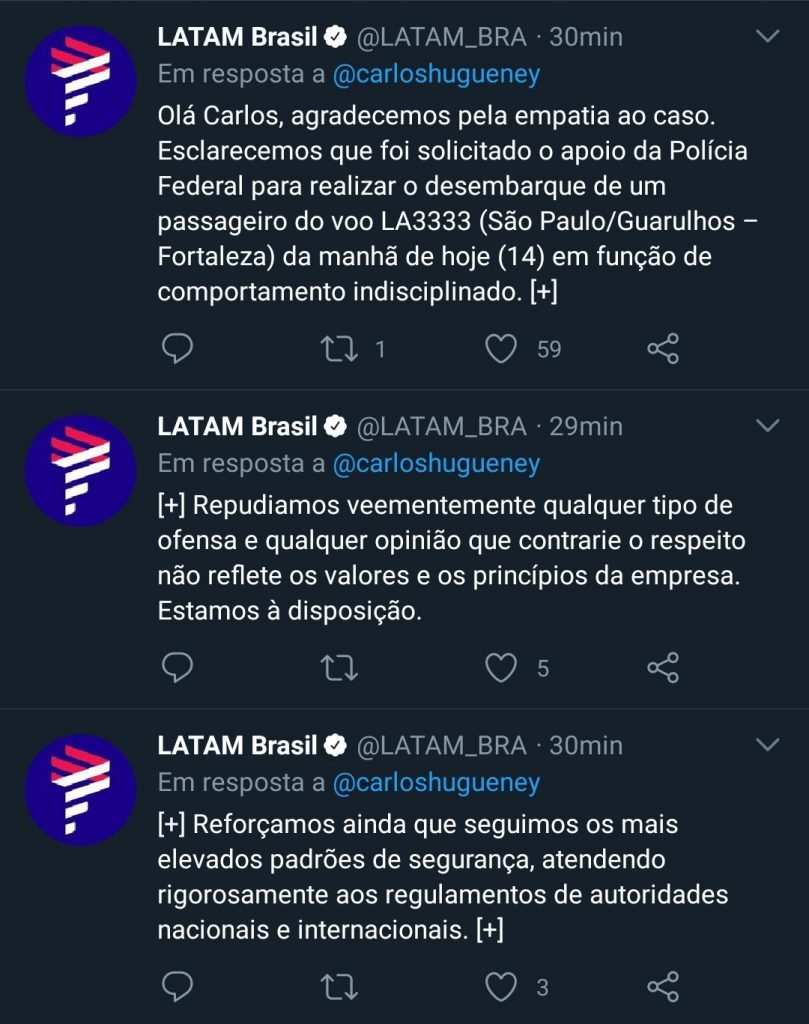
Task: Like the tweet with 3 likes
Action: click(x=500, y=987)
